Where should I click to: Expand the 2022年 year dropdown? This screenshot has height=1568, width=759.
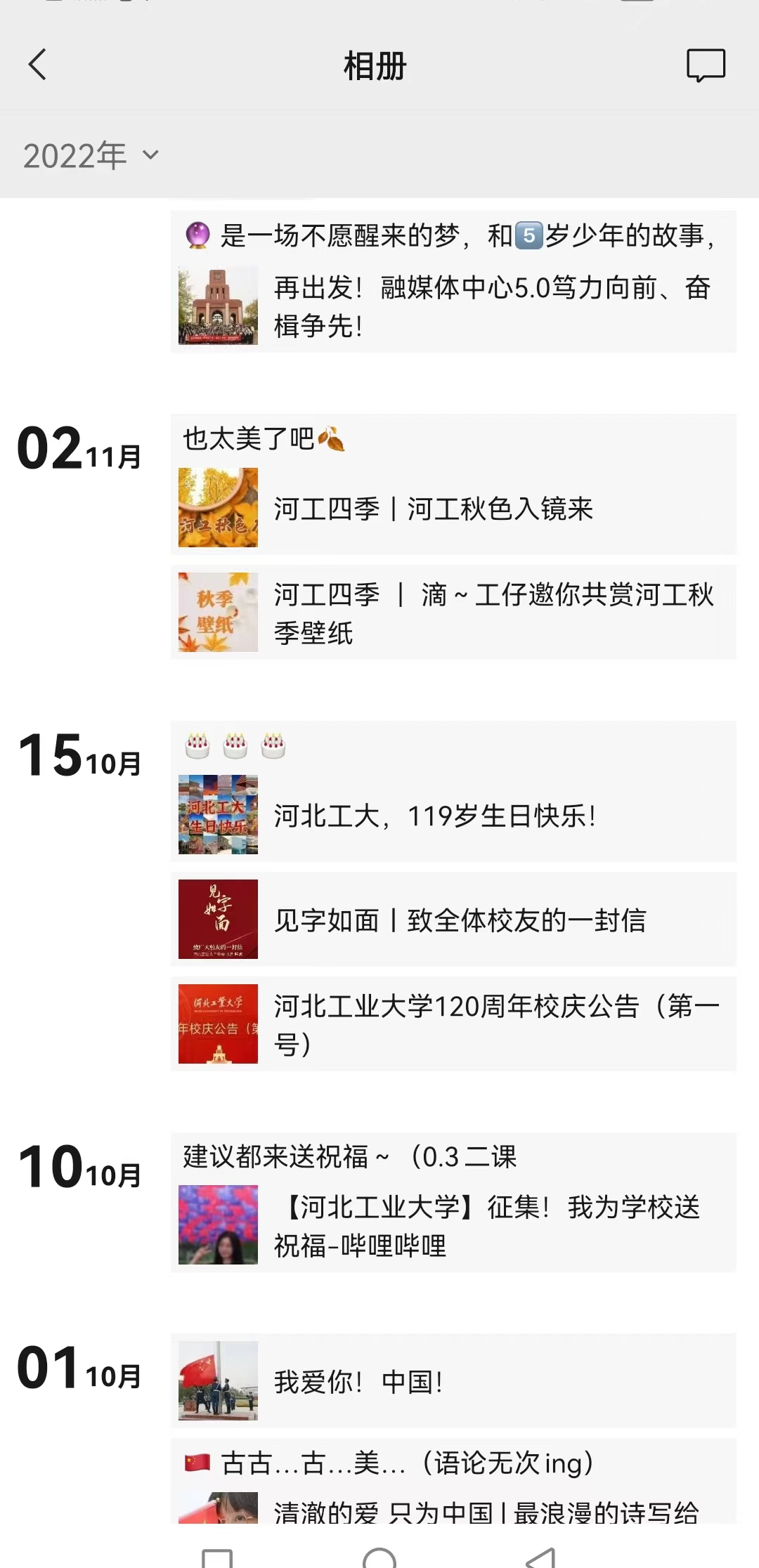91,155
